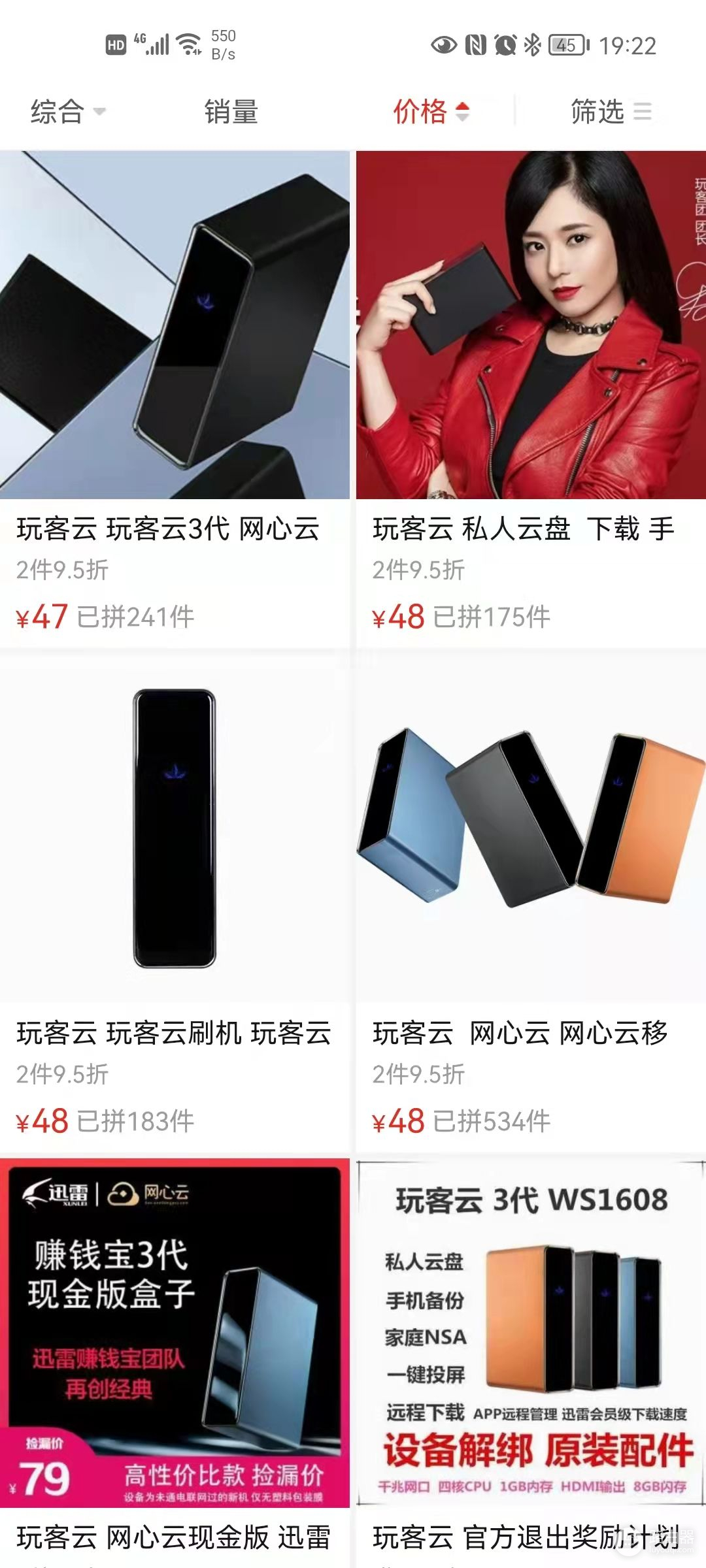
Task: Toggle the 价格 sort order
Action: [431, 112]
